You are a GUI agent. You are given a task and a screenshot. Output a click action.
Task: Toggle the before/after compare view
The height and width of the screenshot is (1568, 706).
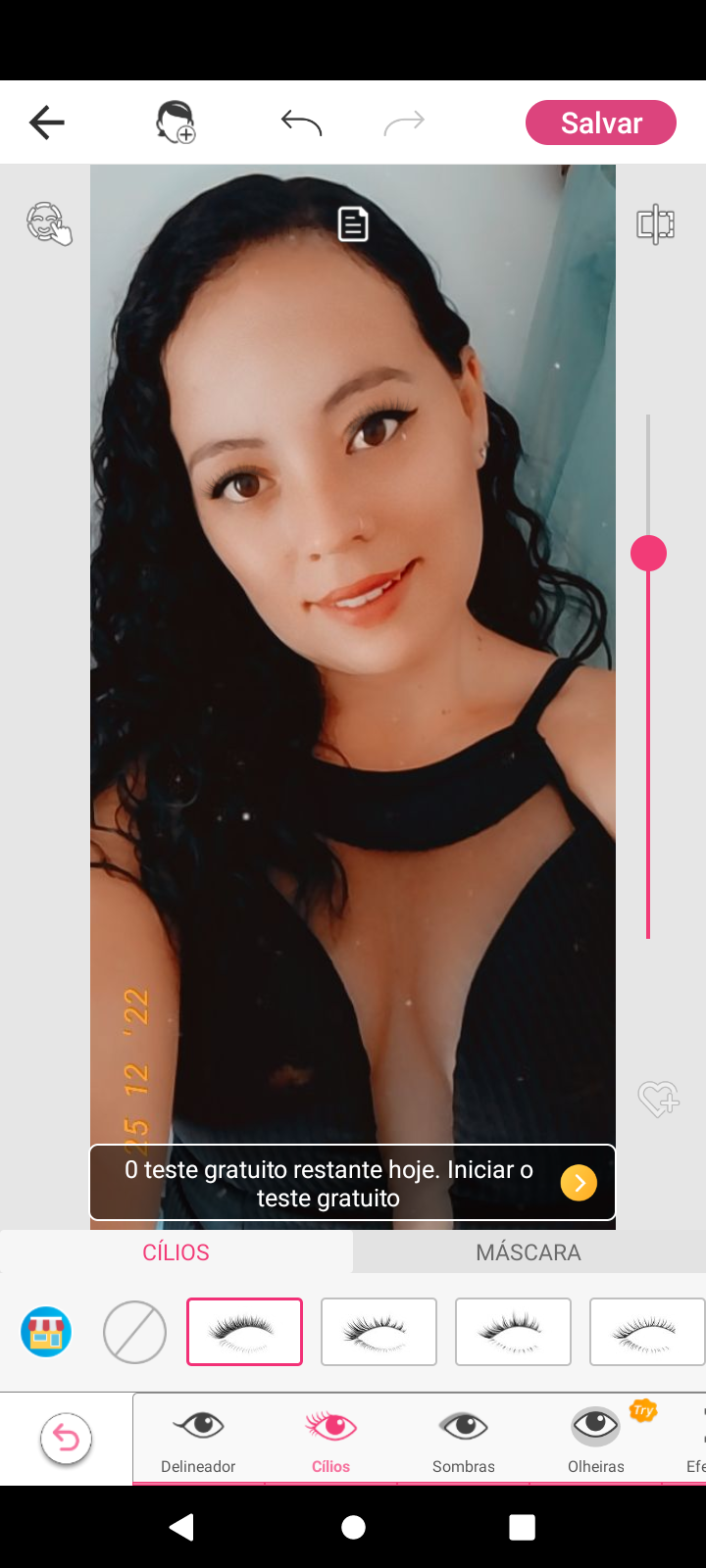point(656,224)
